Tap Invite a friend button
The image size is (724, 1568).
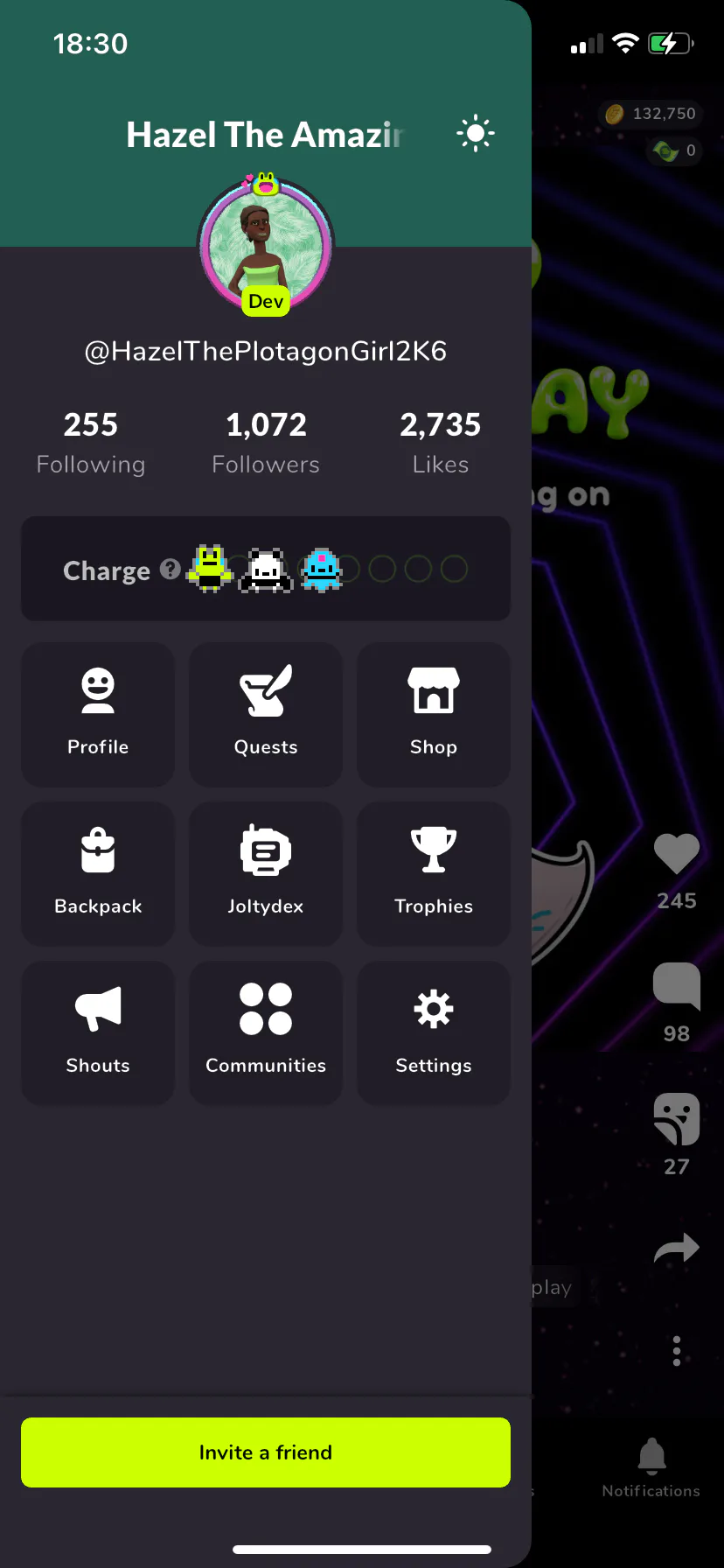[x=266, y=1452]
